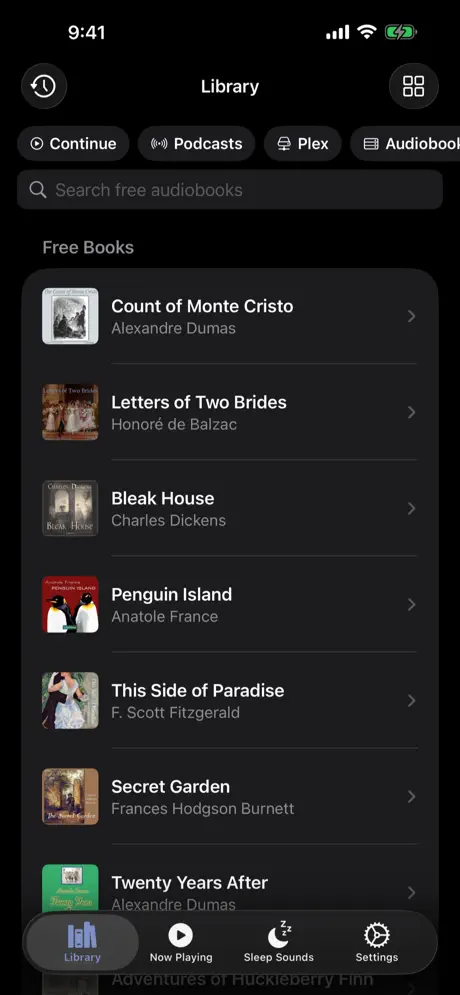Switch to grid view layout
This screenshot has height=995, width=460.
[414, 86]
